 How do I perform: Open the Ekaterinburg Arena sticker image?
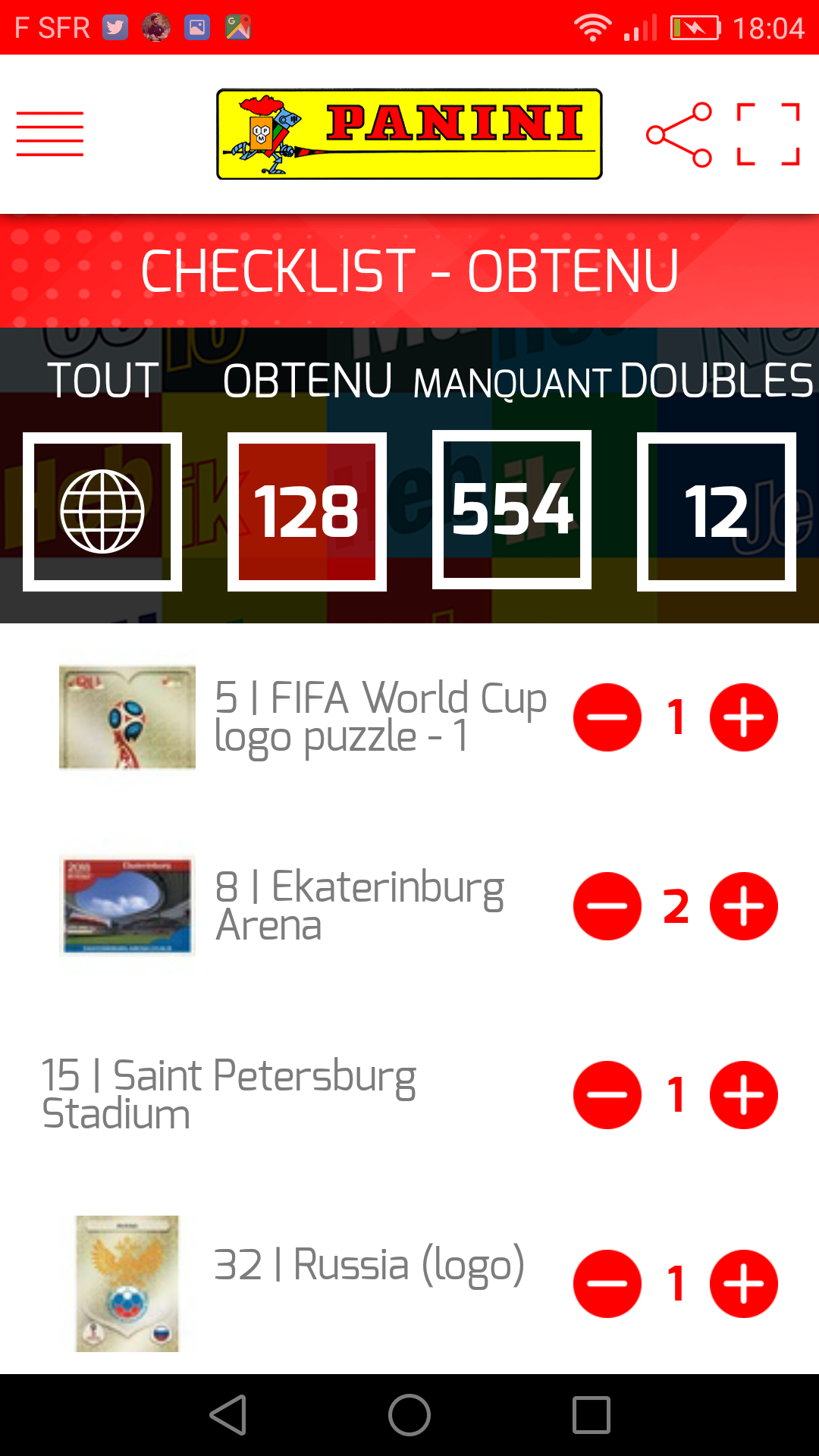[x=127, y=906]
